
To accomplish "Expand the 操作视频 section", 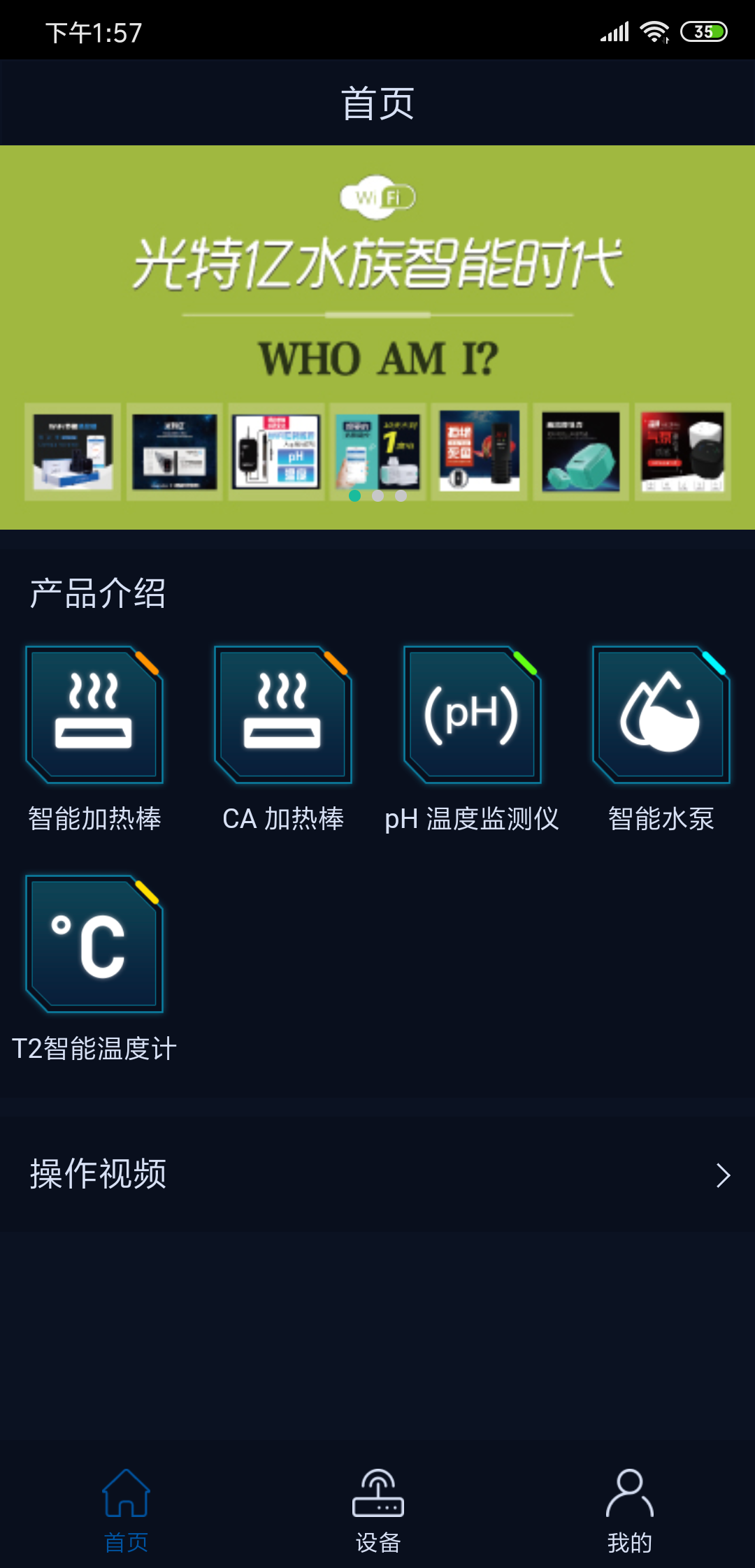I will pos(377,1175).
